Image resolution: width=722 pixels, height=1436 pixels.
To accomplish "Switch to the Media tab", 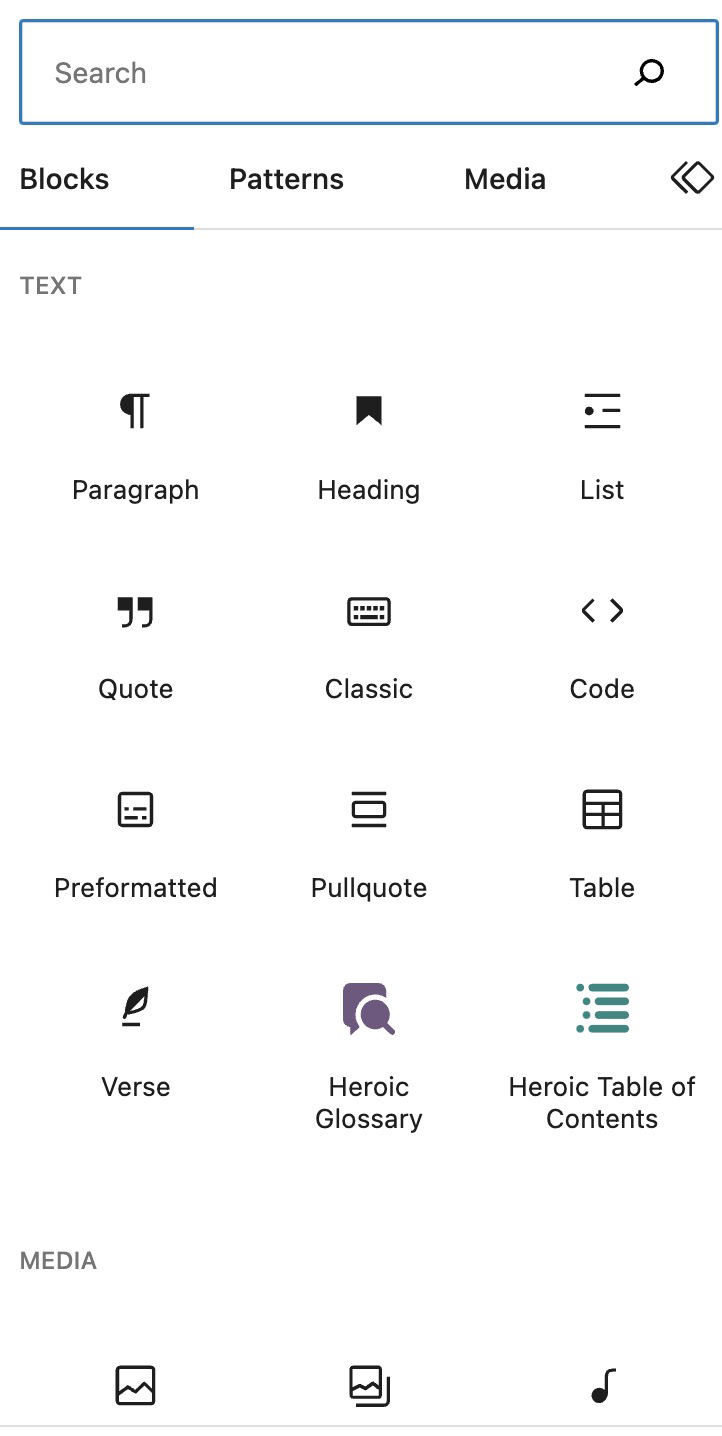I will click(x=505, y=180).
